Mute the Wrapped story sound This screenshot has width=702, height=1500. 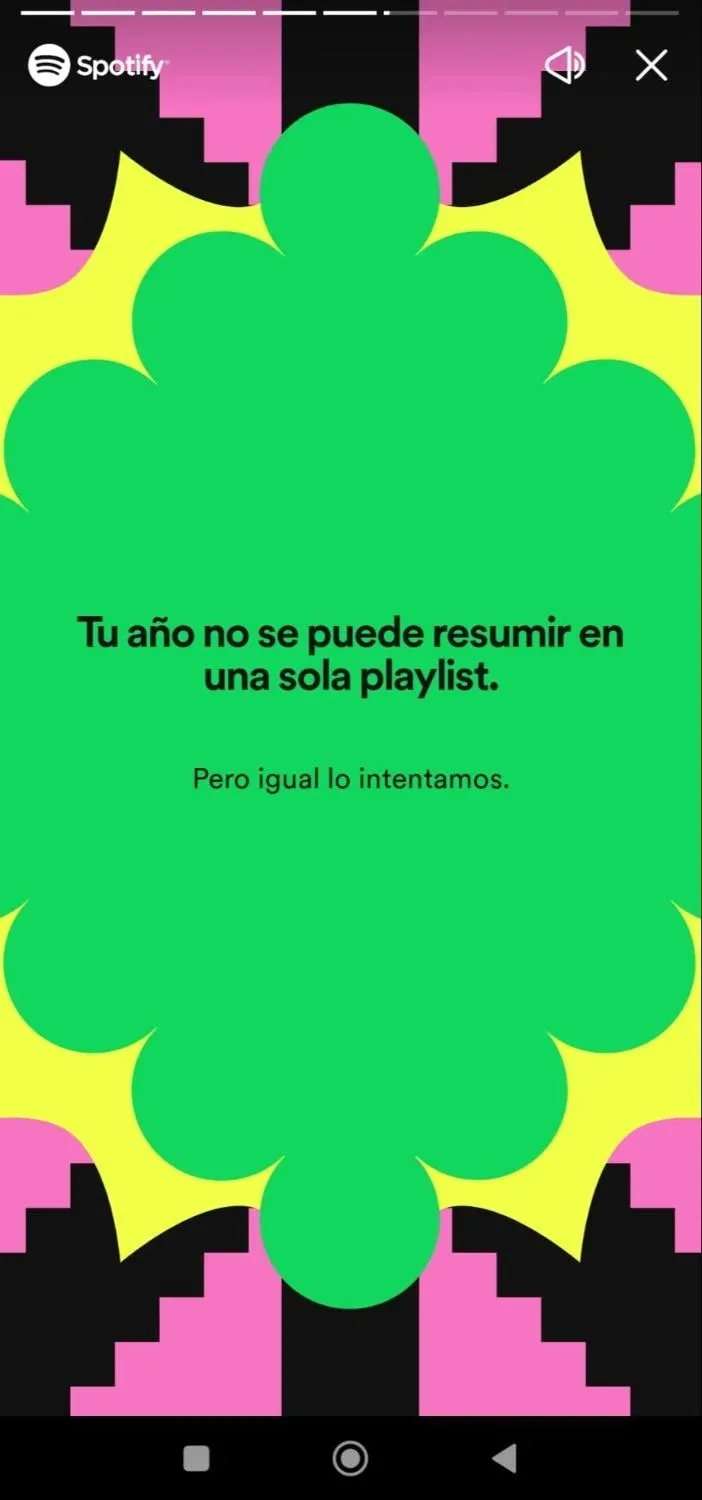[564, 66]
